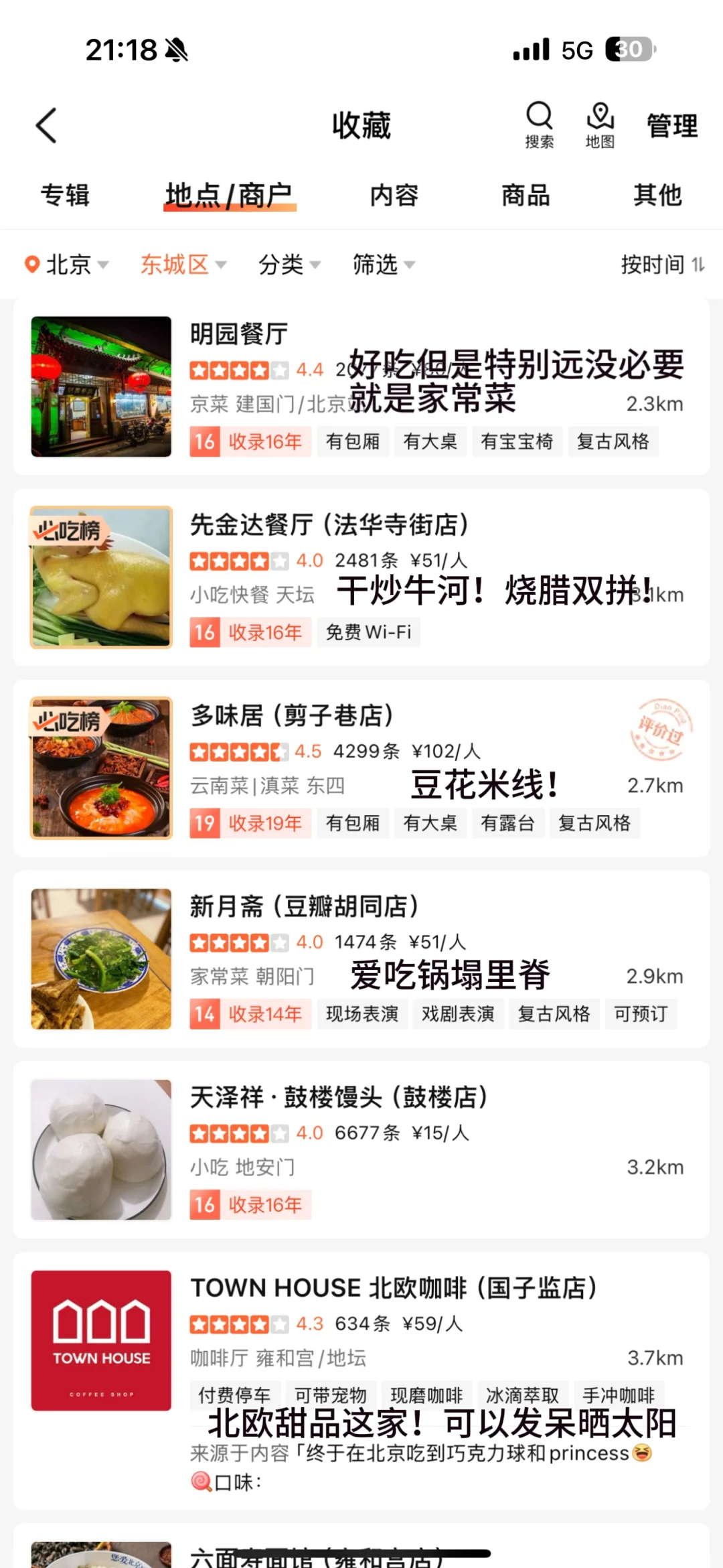Open the 明园餐厅 listing
The height and width of the screenshot is (1568, 723).
[239, 333]
